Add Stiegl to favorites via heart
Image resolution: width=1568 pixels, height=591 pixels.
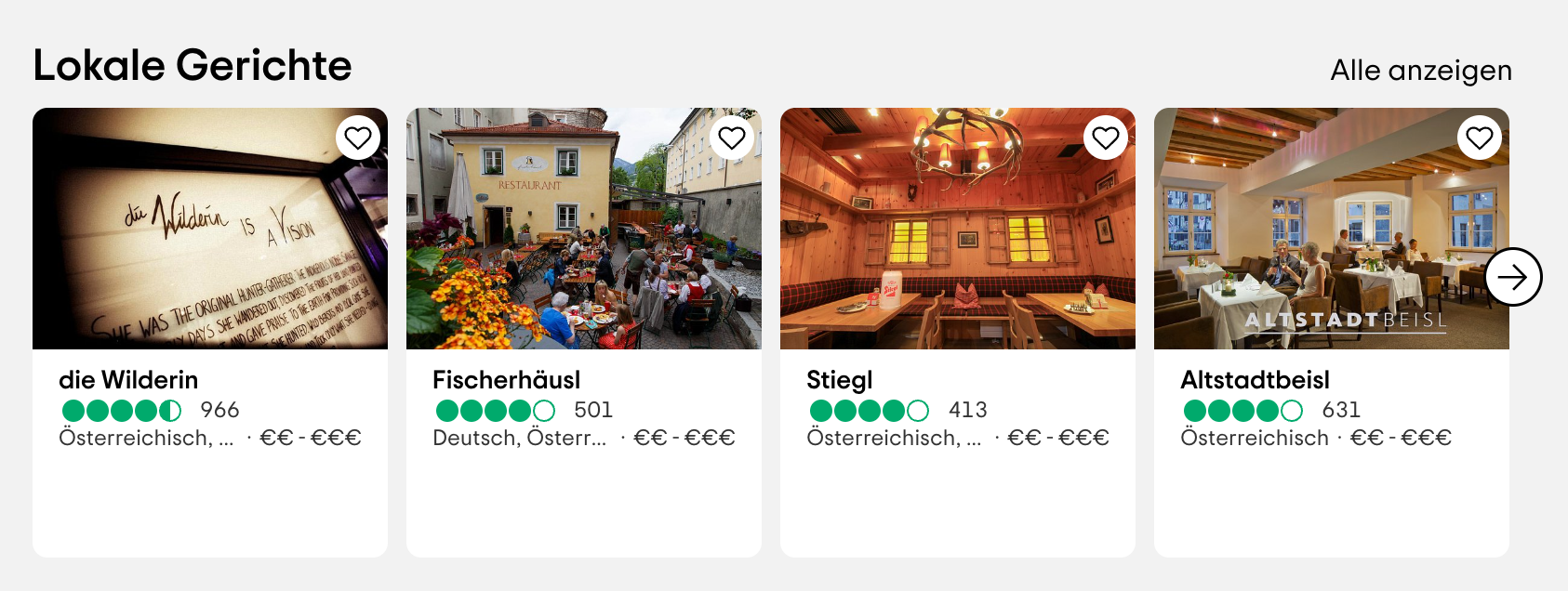pos(1106,138)
